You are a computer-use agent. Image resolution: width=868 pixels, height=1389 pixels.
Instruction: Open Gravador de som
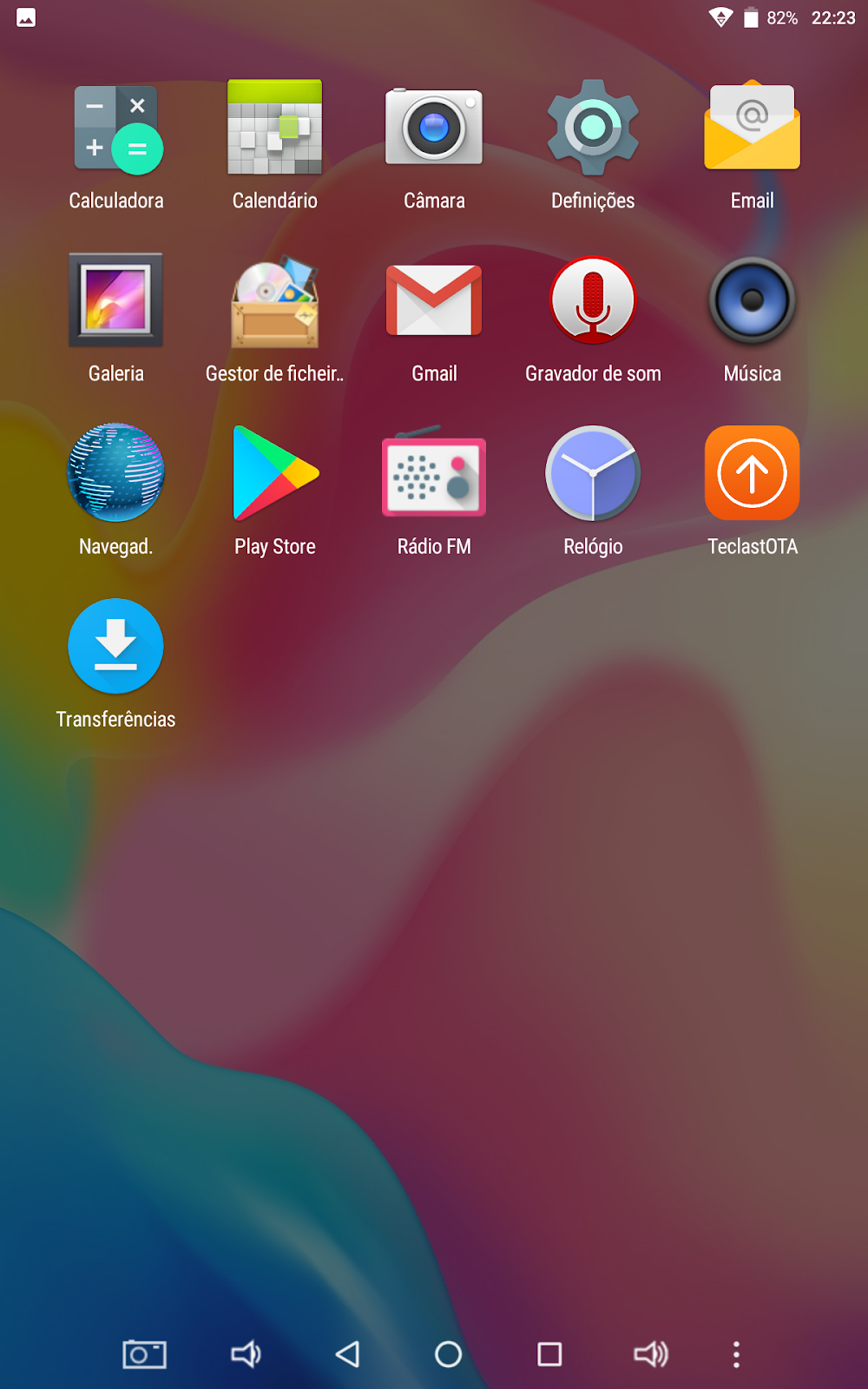pos(593,301)
